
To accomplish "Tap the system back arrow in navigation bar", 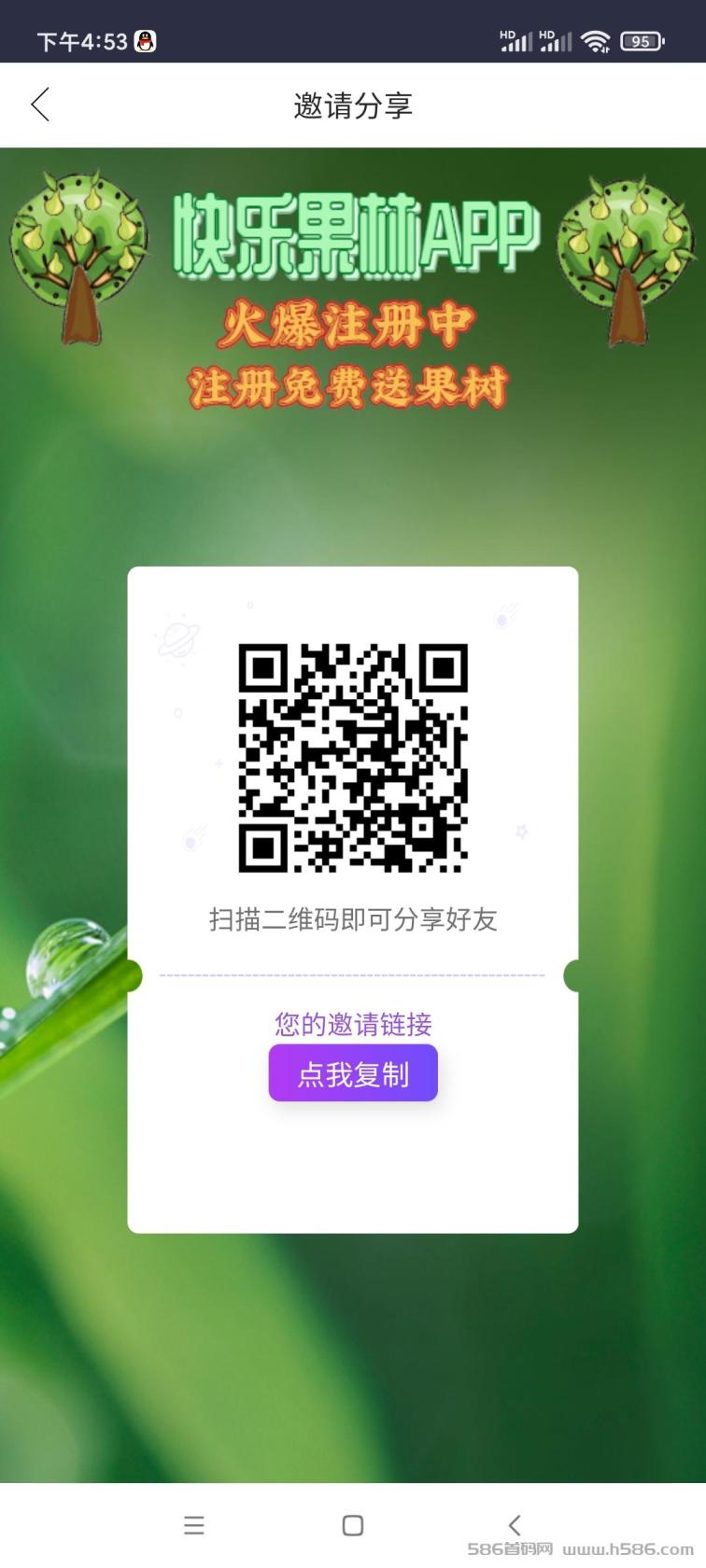I will (514, 1525).
